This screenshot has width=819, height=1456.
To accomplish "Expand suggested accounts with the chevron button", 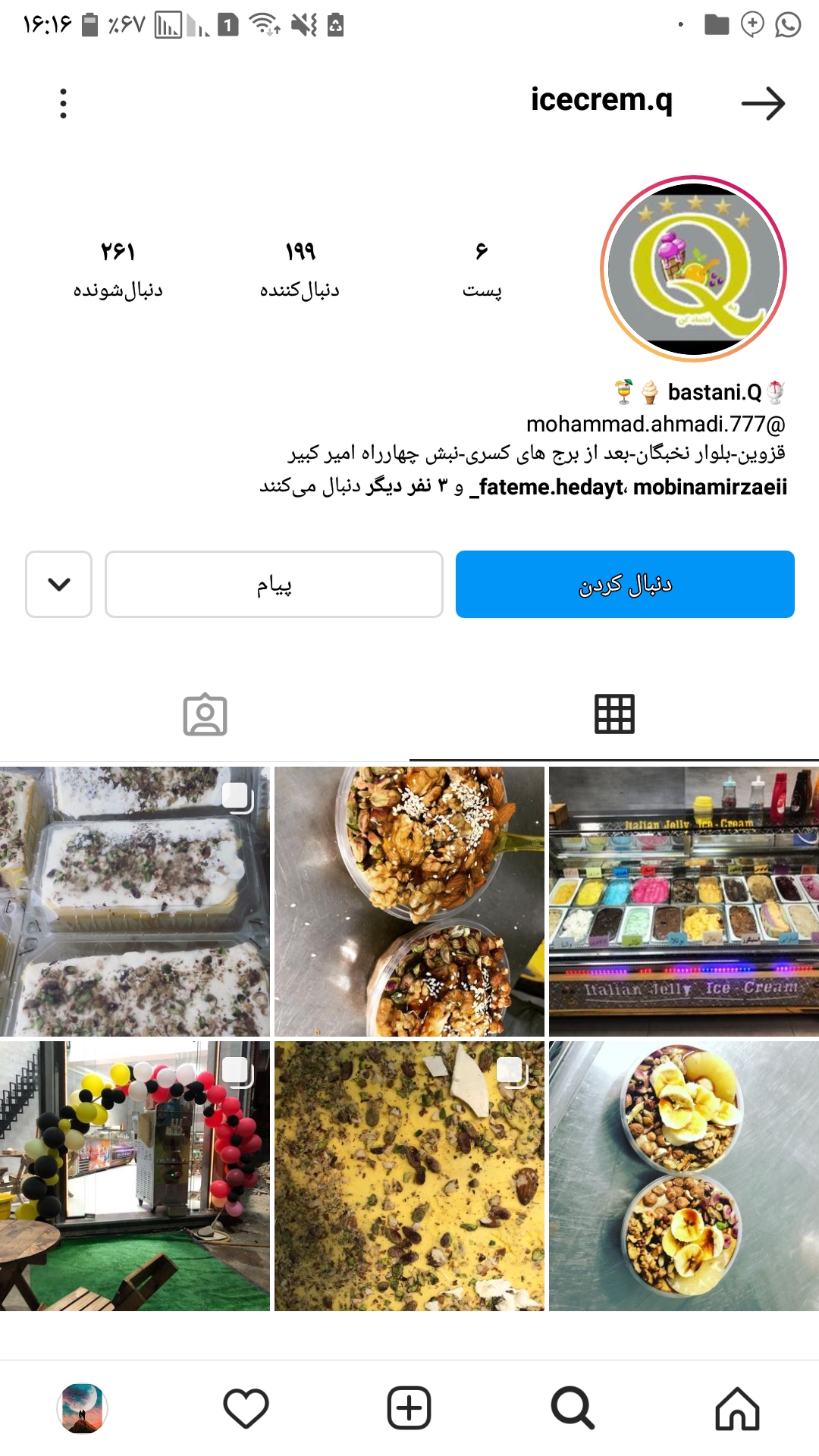I will 59,584.
